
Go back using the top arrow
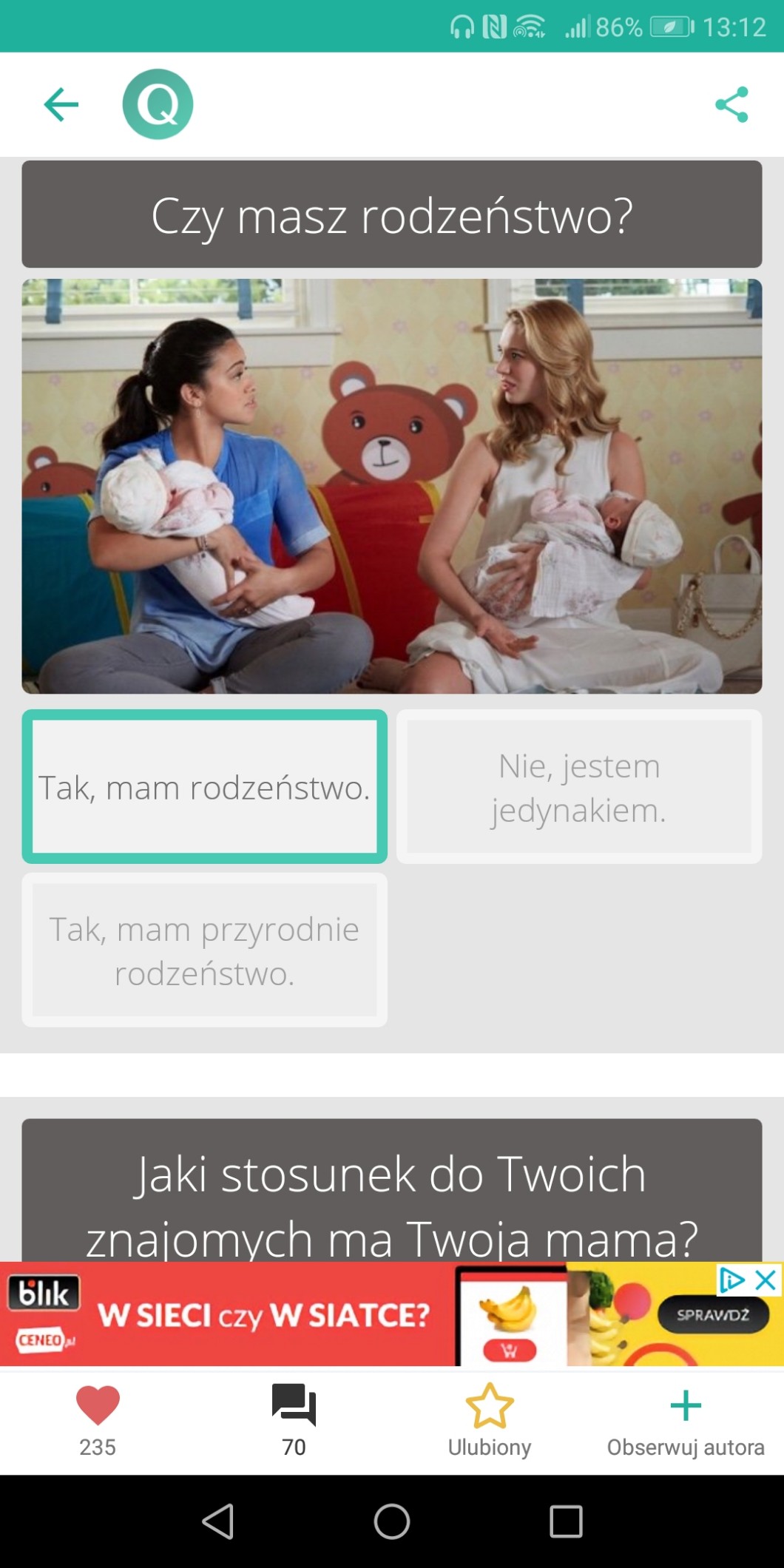pos(61,104)
